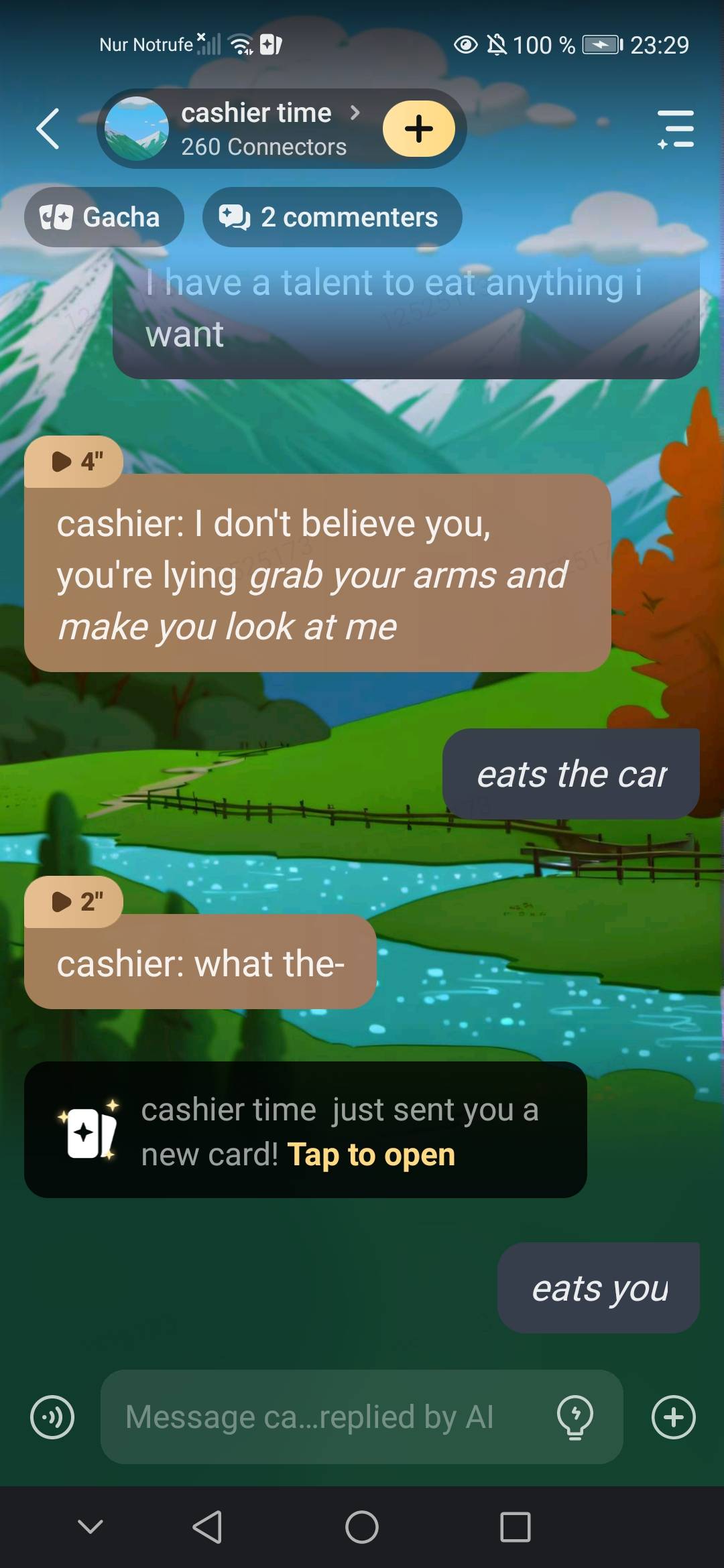724x1568 pixels.
Task: Go back from the cashier time chat
Action: [x=48, y=129]
